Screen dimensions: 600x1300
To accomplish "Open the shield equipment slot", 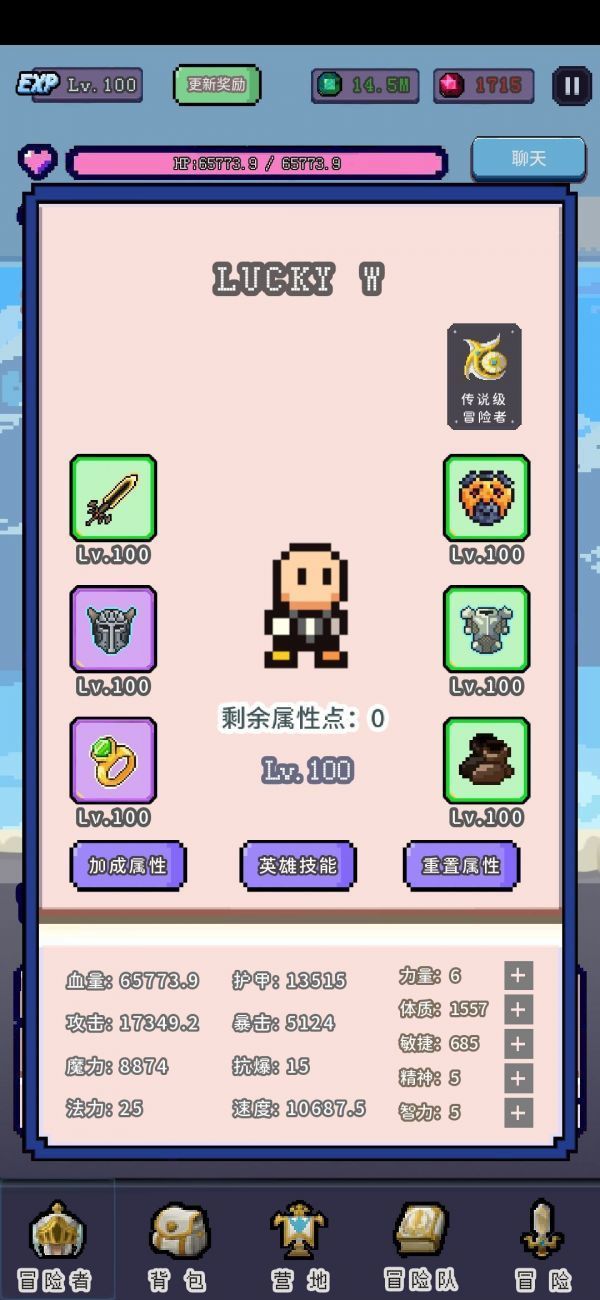I will [486, 498].
